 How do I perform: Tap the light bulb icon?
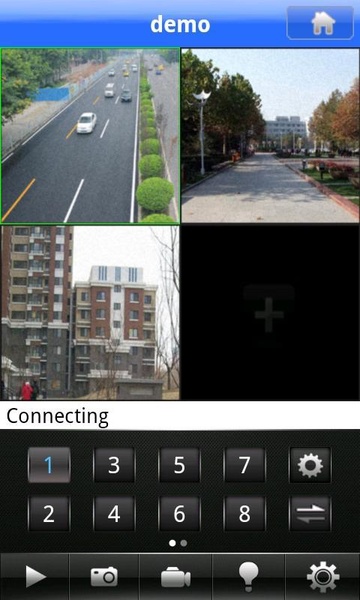pos(248,577)
